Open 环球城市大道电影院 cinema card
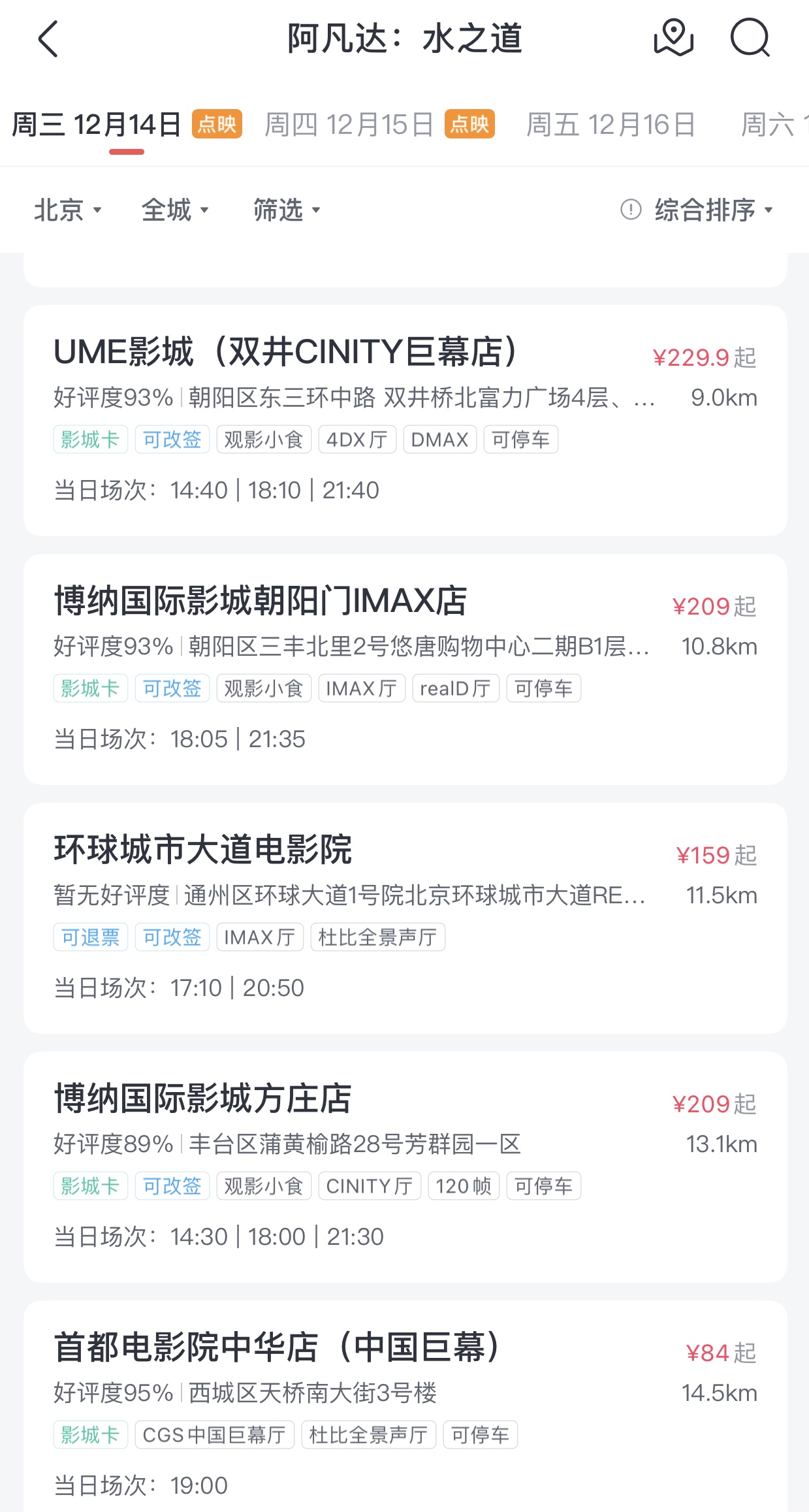This screenshot has width=809, height=1512. 405,918
